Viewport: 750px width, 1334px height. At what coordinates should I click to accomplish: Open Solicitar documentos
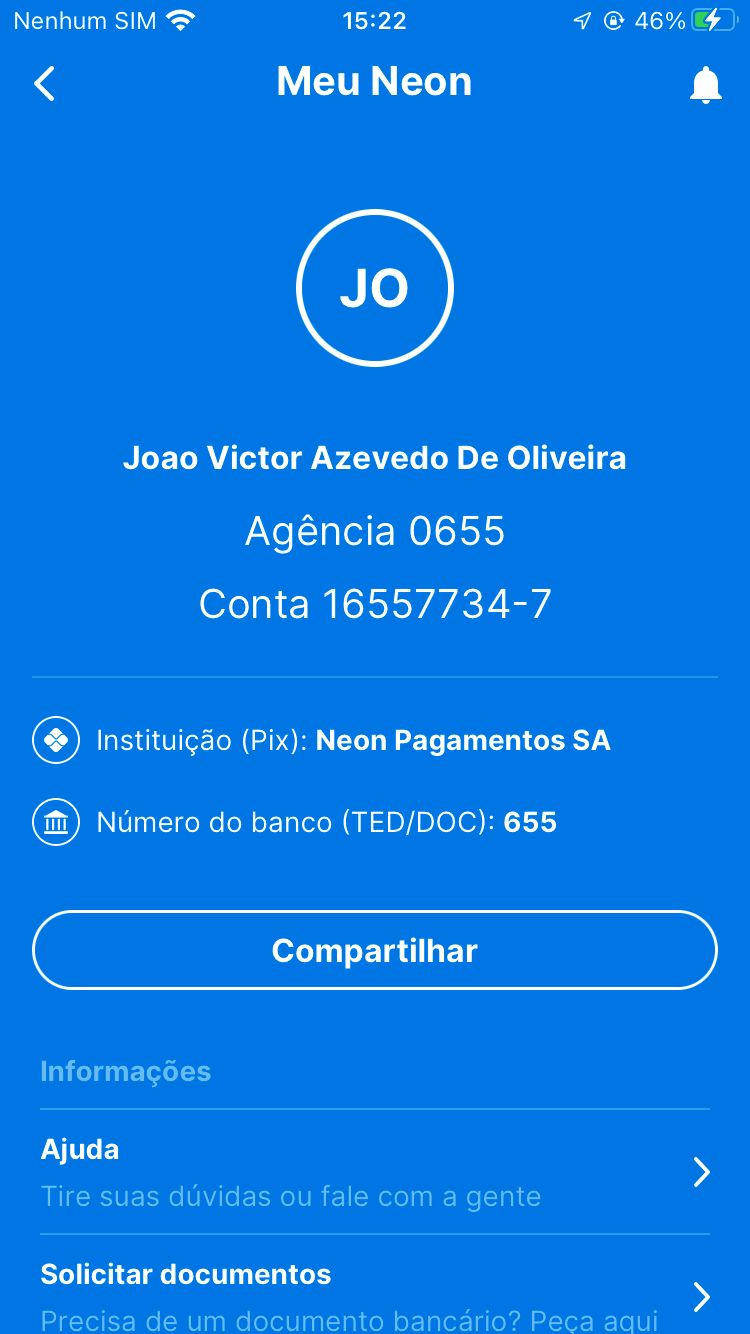point(375,1296)
